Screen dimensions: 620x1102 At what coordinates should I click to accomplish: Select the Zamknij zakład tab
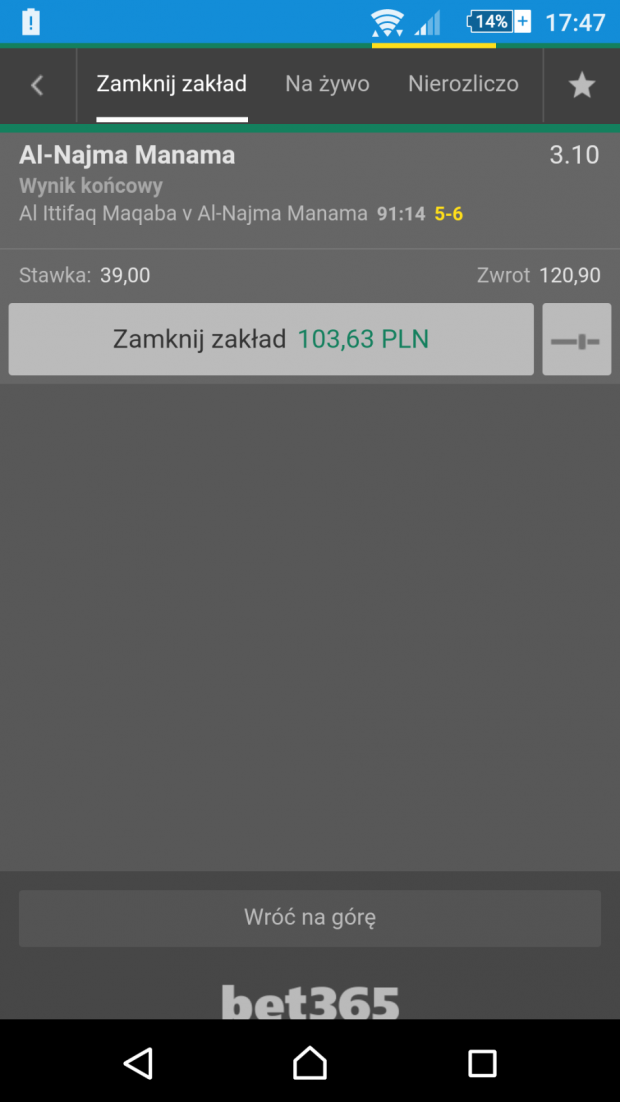(172, 84)
